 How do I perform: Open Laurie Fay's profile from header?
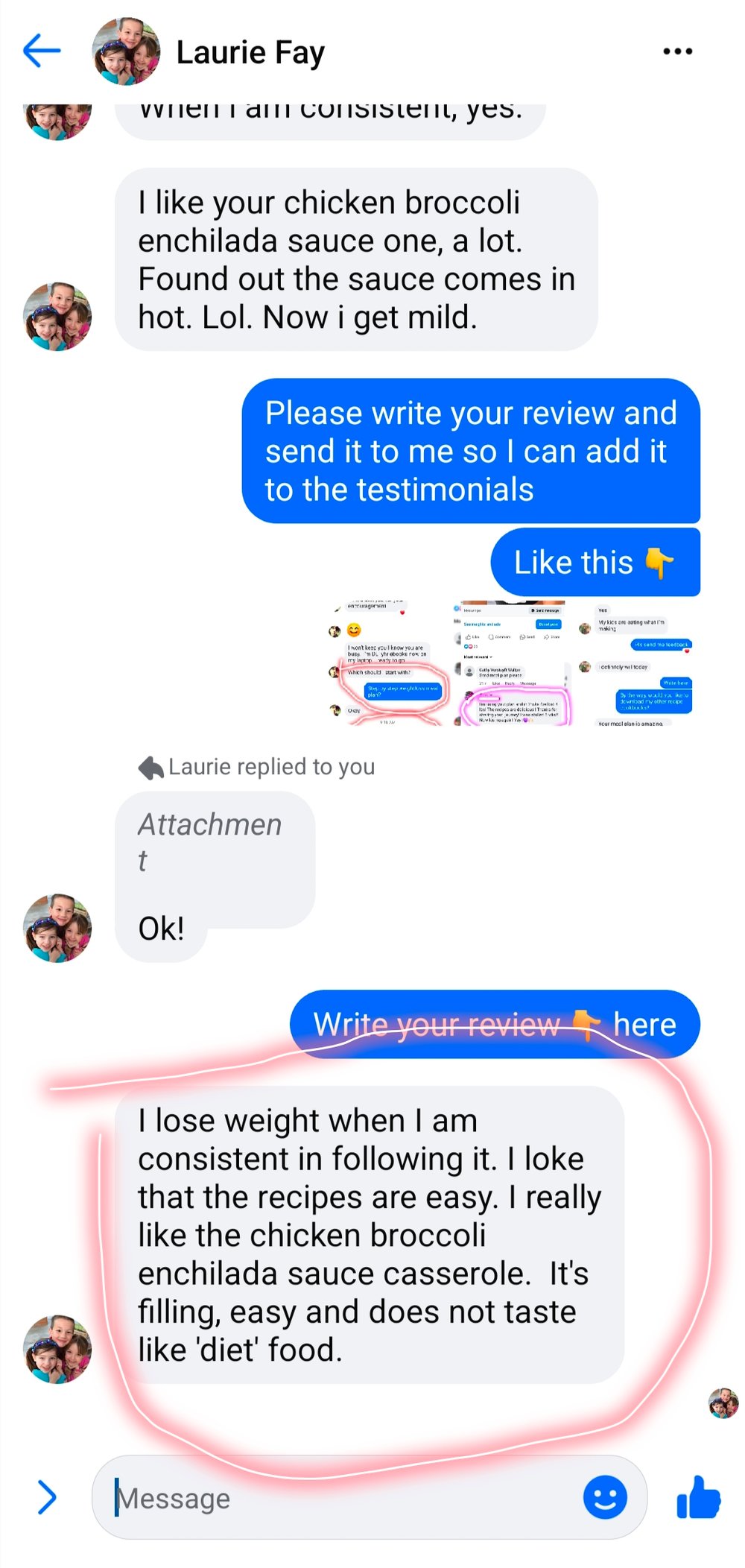(x=250, y=52)
